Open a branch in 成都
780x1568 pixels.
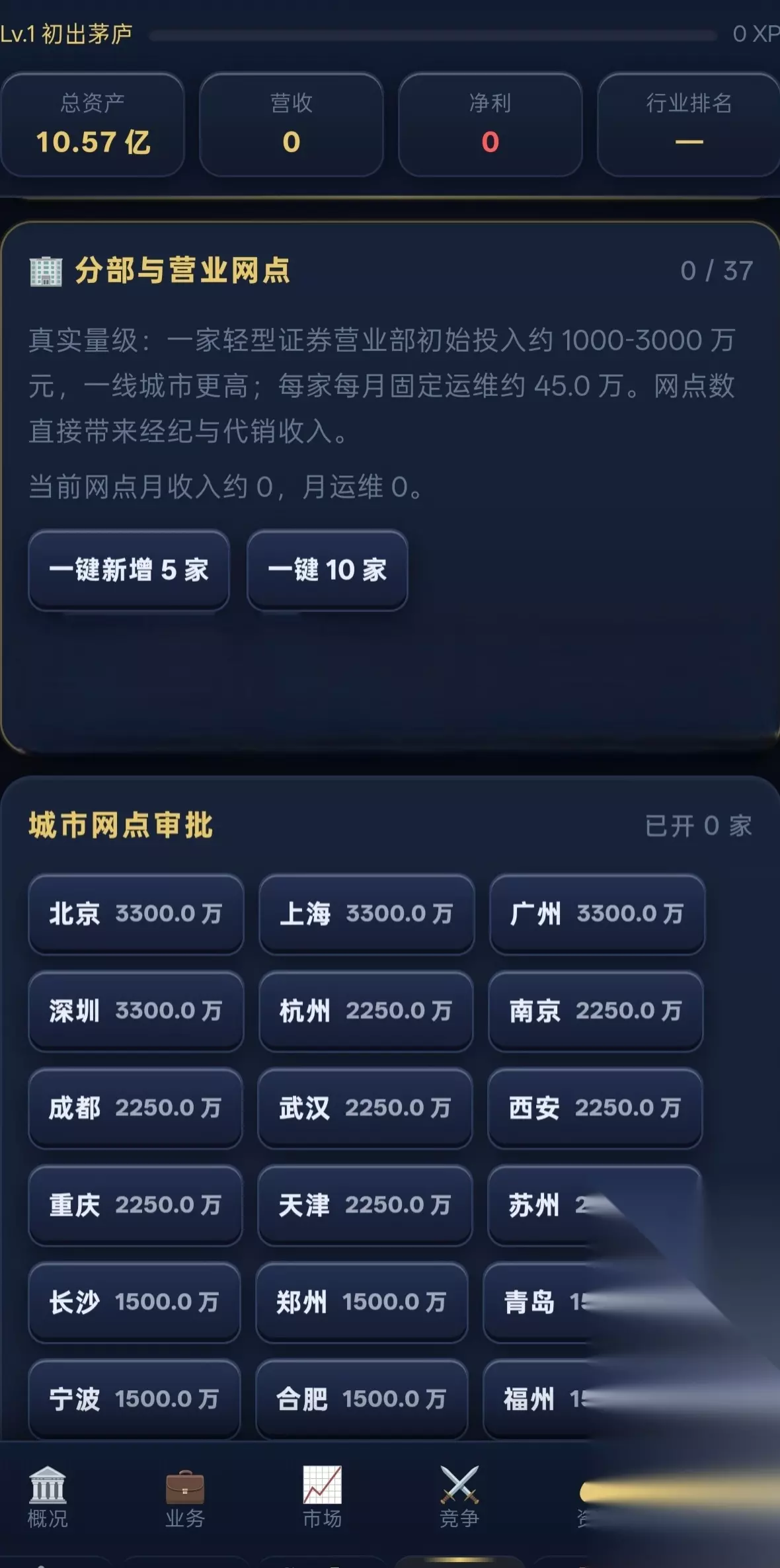click(136, 1108)
